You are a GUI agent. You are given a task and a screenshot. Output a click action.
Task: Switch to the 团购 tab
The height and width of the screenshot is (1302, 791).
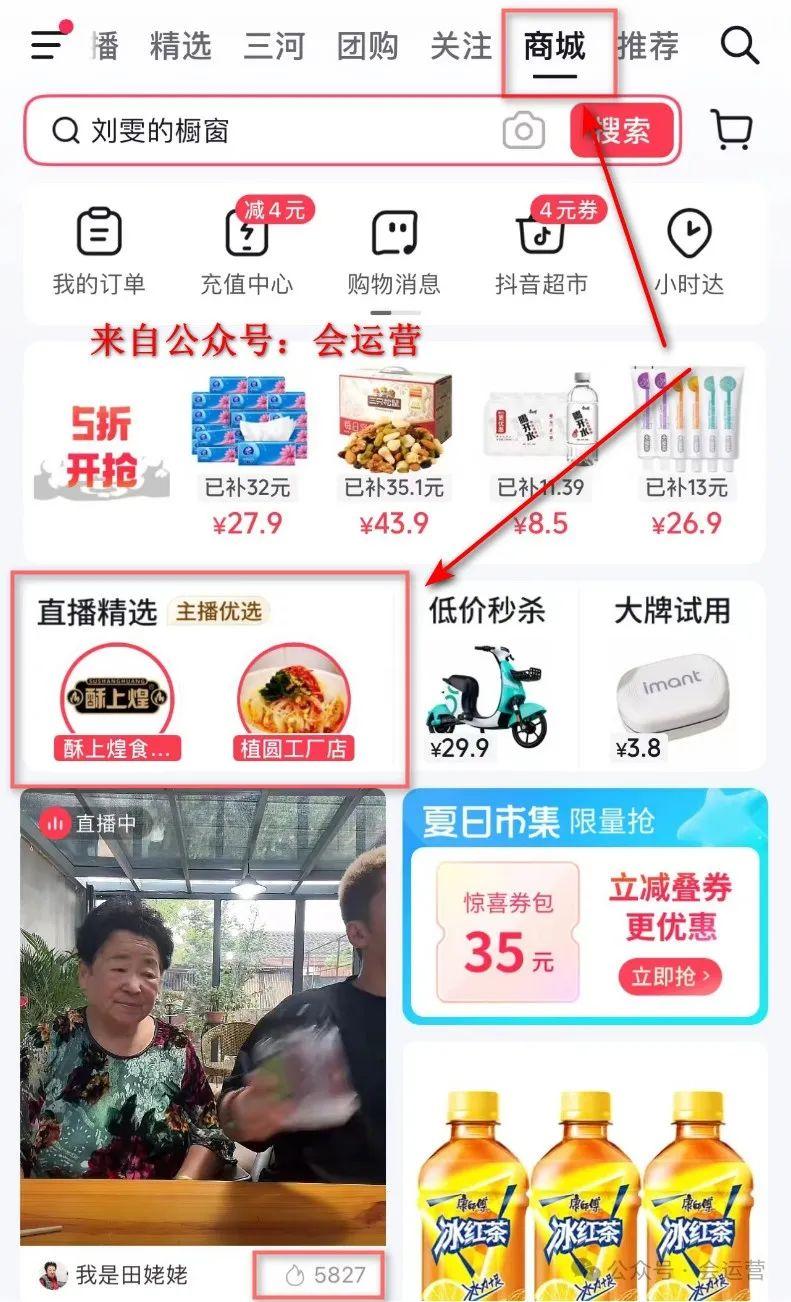point(367,46)
